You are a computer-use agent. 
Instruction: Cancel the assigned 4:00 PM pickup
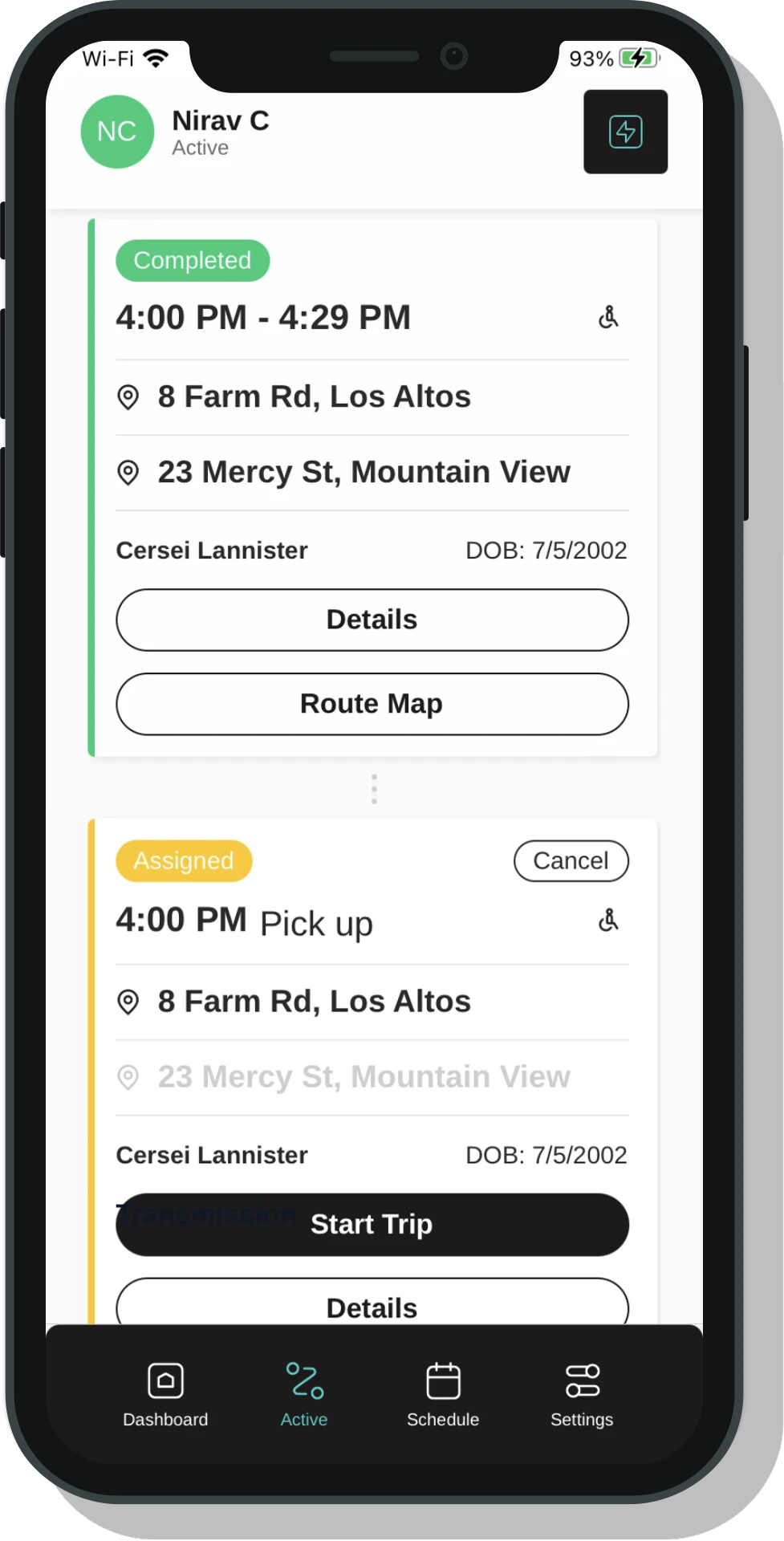(571, 860)
